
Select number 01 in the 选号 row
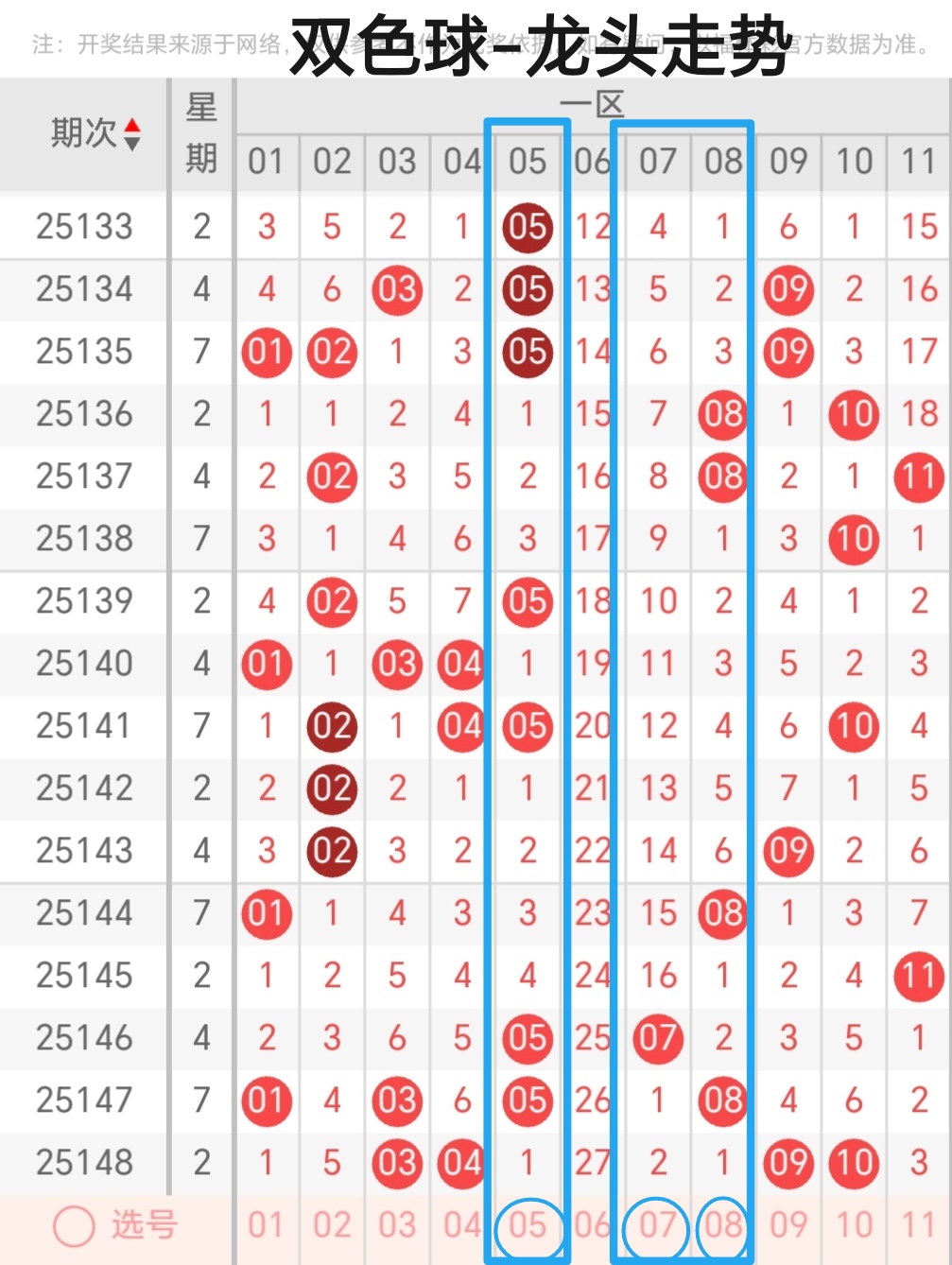266,1226
